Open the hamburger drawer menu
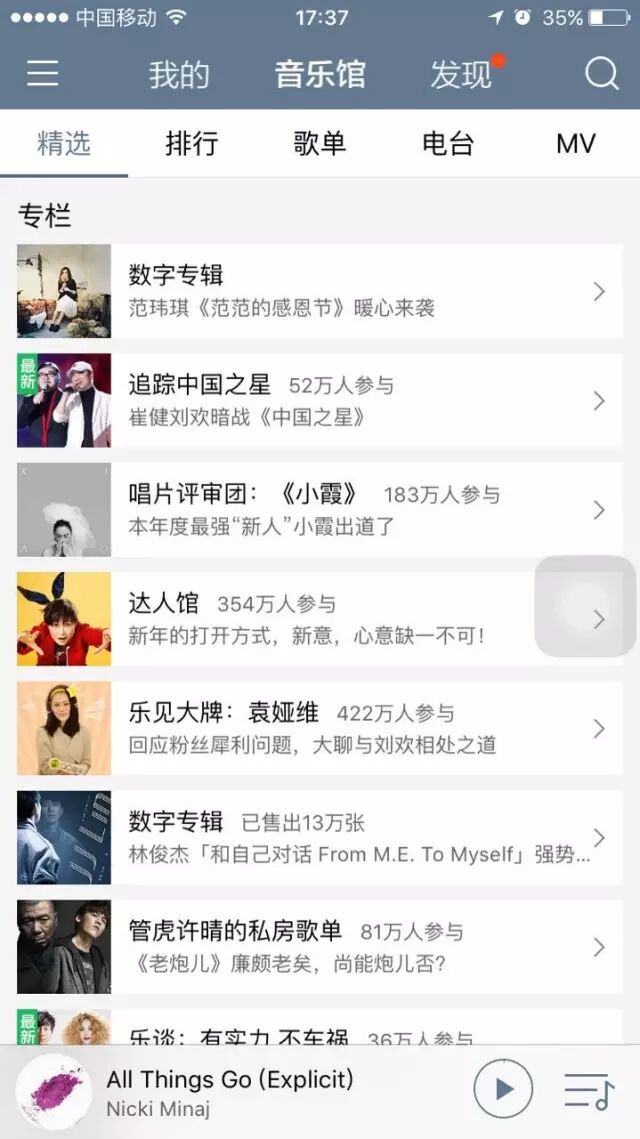The height and width of the screenshot is (1139, 640). [42, 74]
